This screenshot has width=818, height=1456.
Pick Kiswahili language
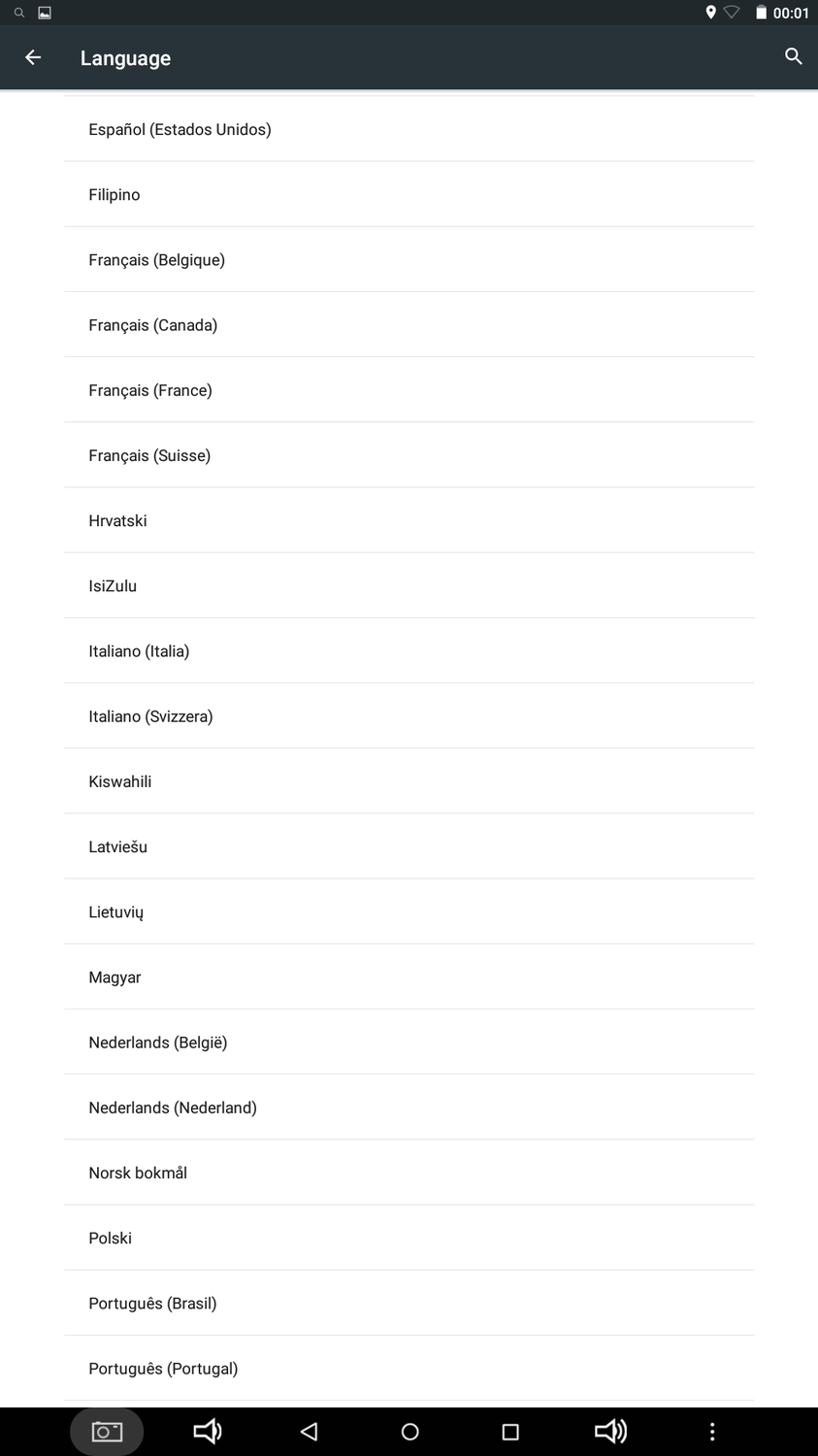click(x=119, y=781)
